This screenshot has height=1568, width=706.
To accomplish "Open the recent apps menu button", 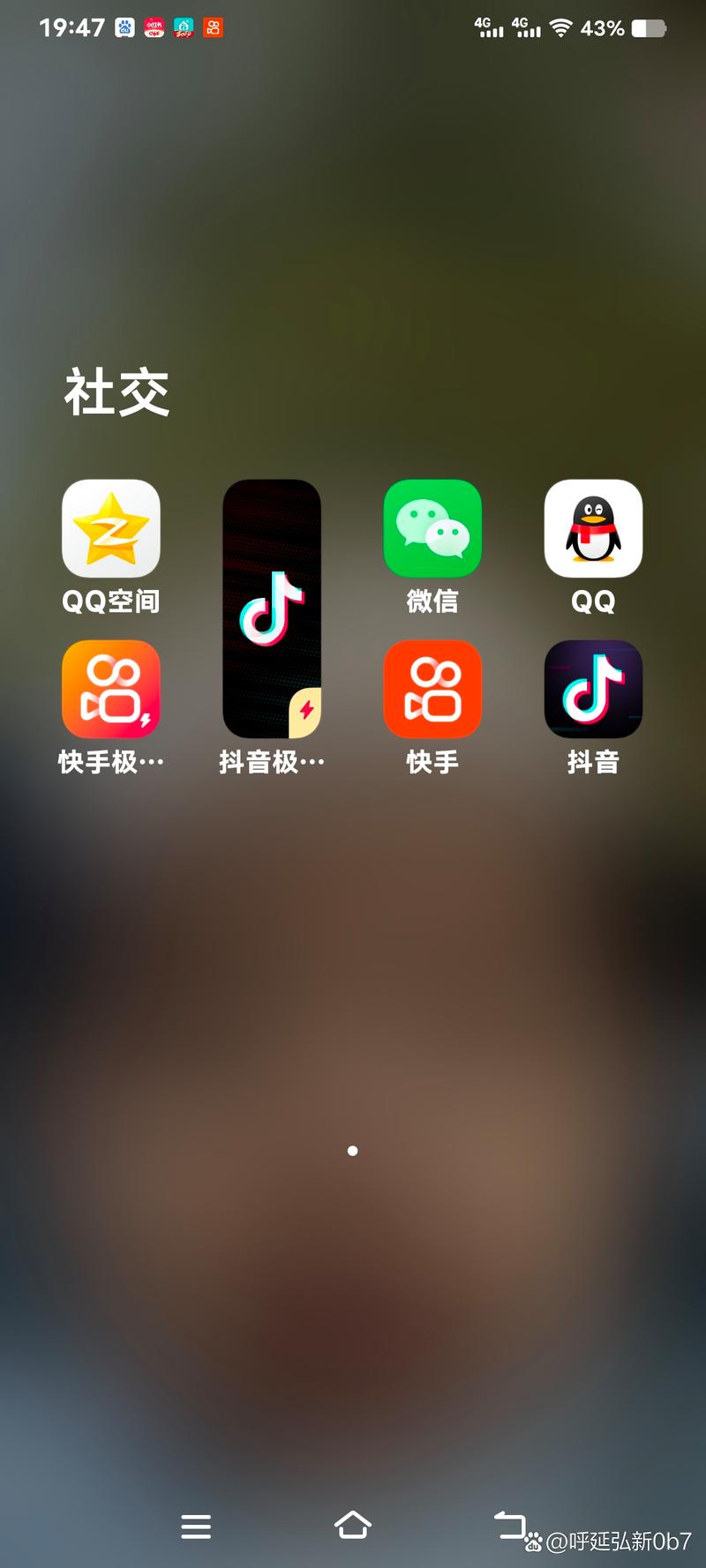I will click(x=196, y=1526).
